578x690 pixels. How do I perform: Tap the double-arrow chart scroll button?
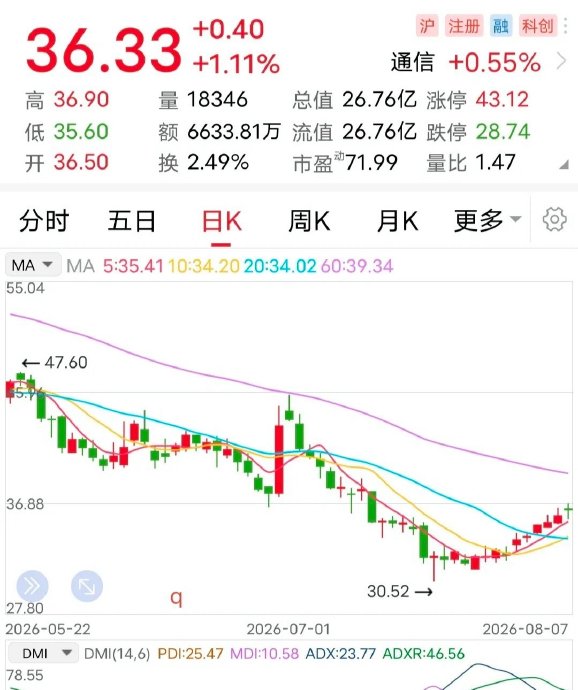point(32,586)
